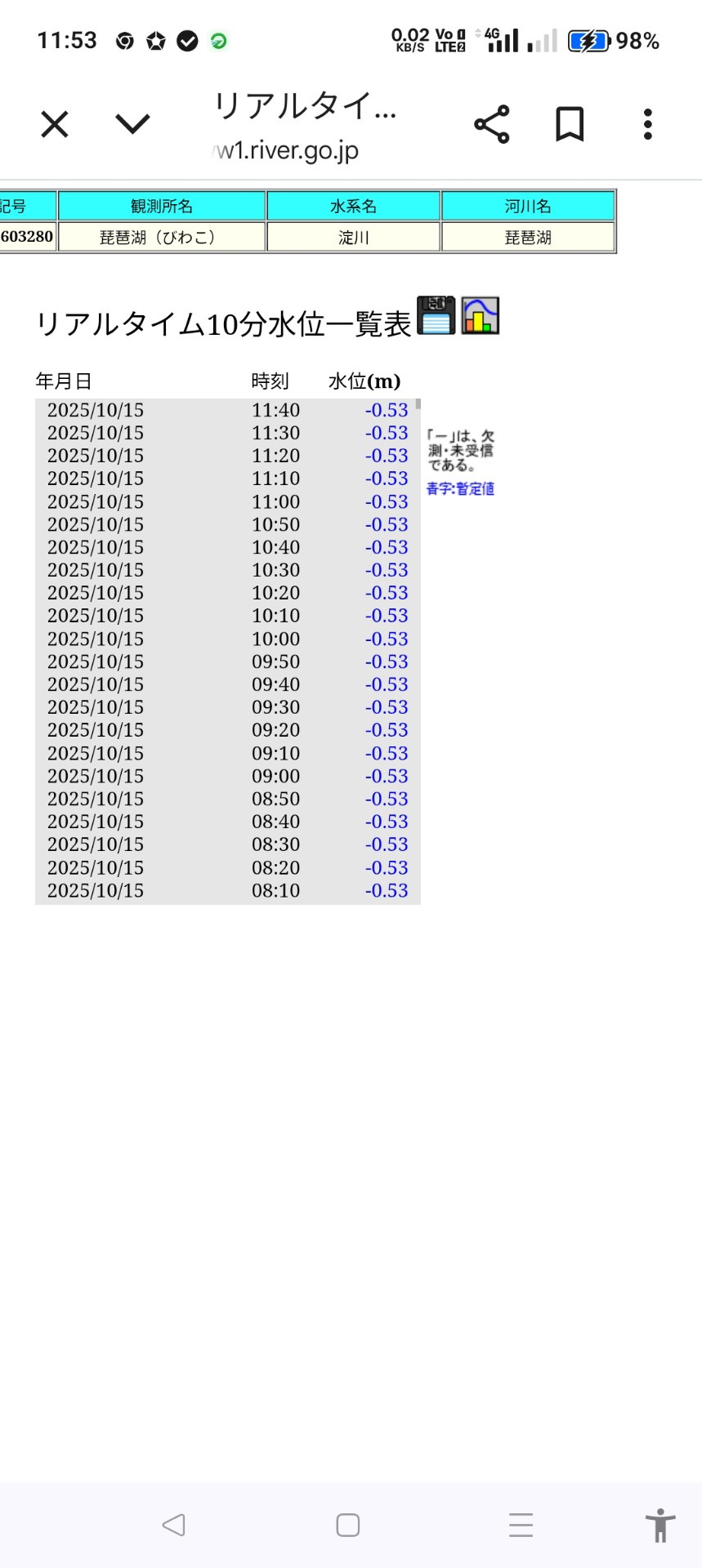Share this river water level page

pos(491,125)
